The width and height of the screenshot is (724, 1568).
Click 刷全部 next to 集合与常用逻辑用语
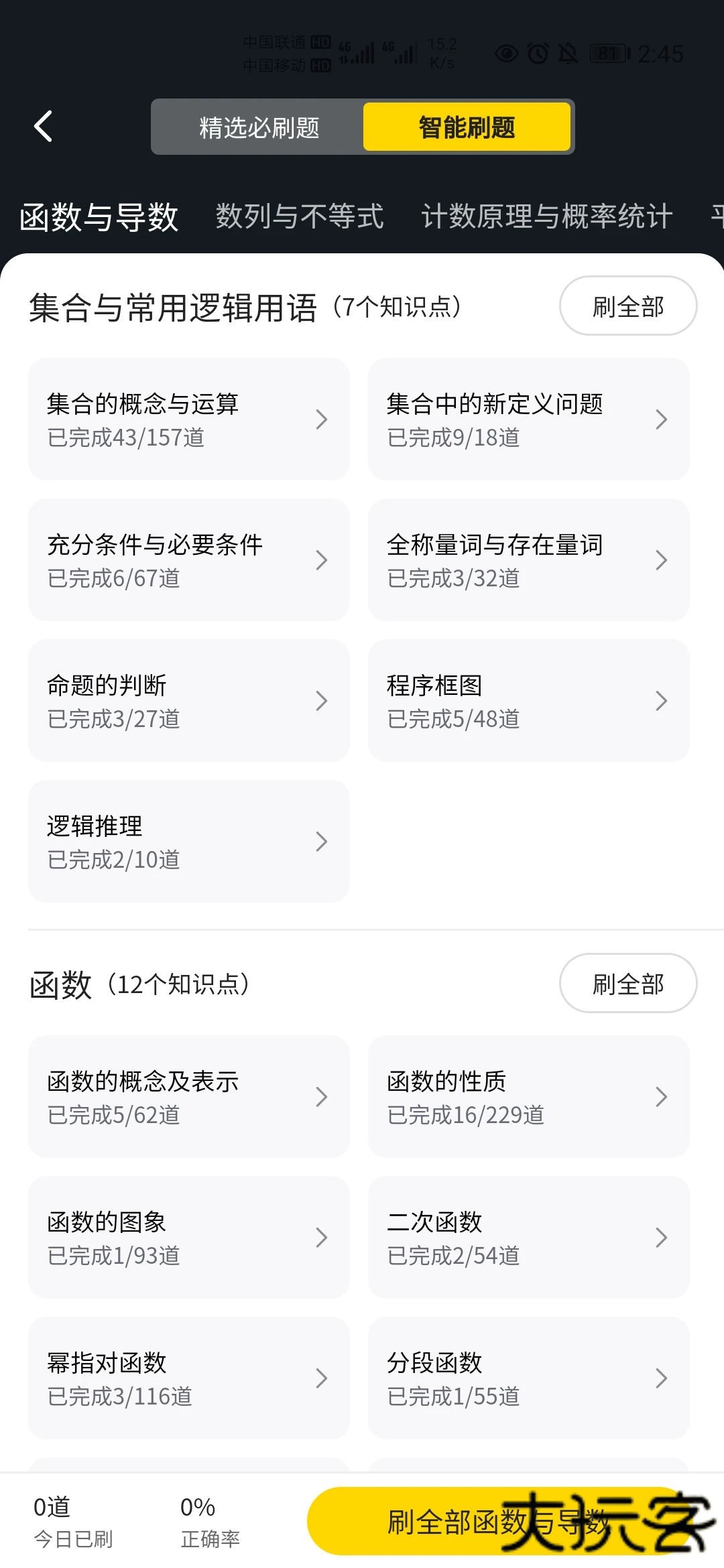(x=627, y=306)
